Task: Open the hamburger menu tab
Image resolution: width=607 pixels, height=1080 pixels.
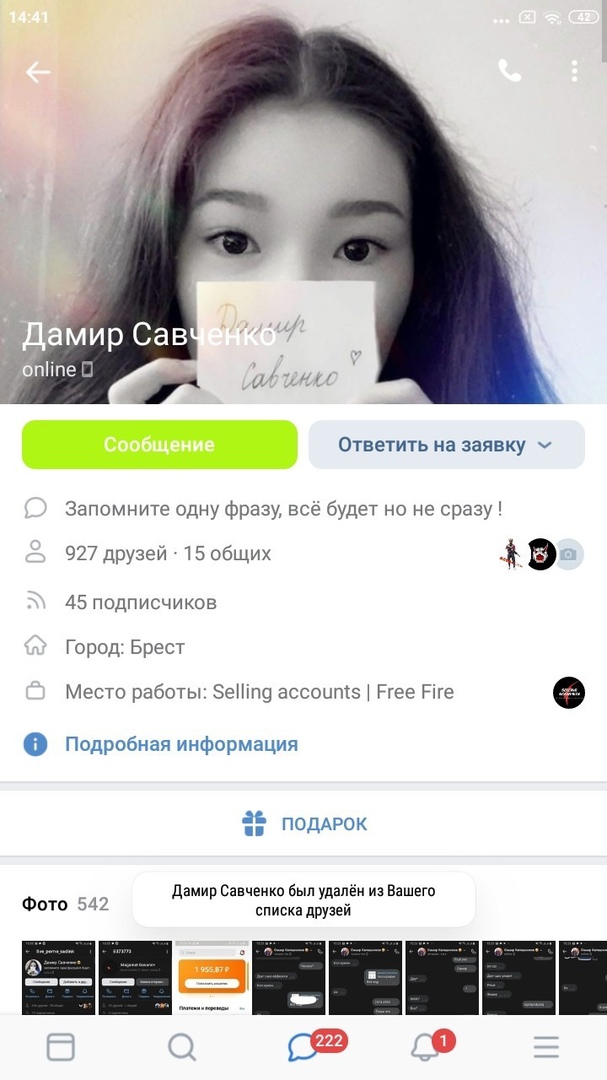Action: (x=546, y=1046)
